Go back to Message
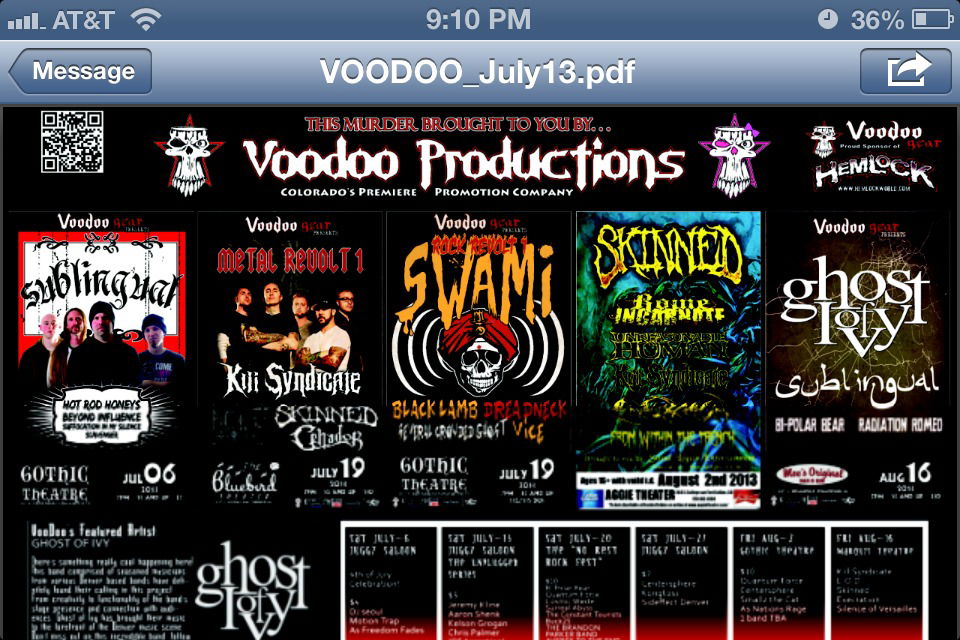Image resolution: width=960 pixels, height=640 pixels. 80,72
